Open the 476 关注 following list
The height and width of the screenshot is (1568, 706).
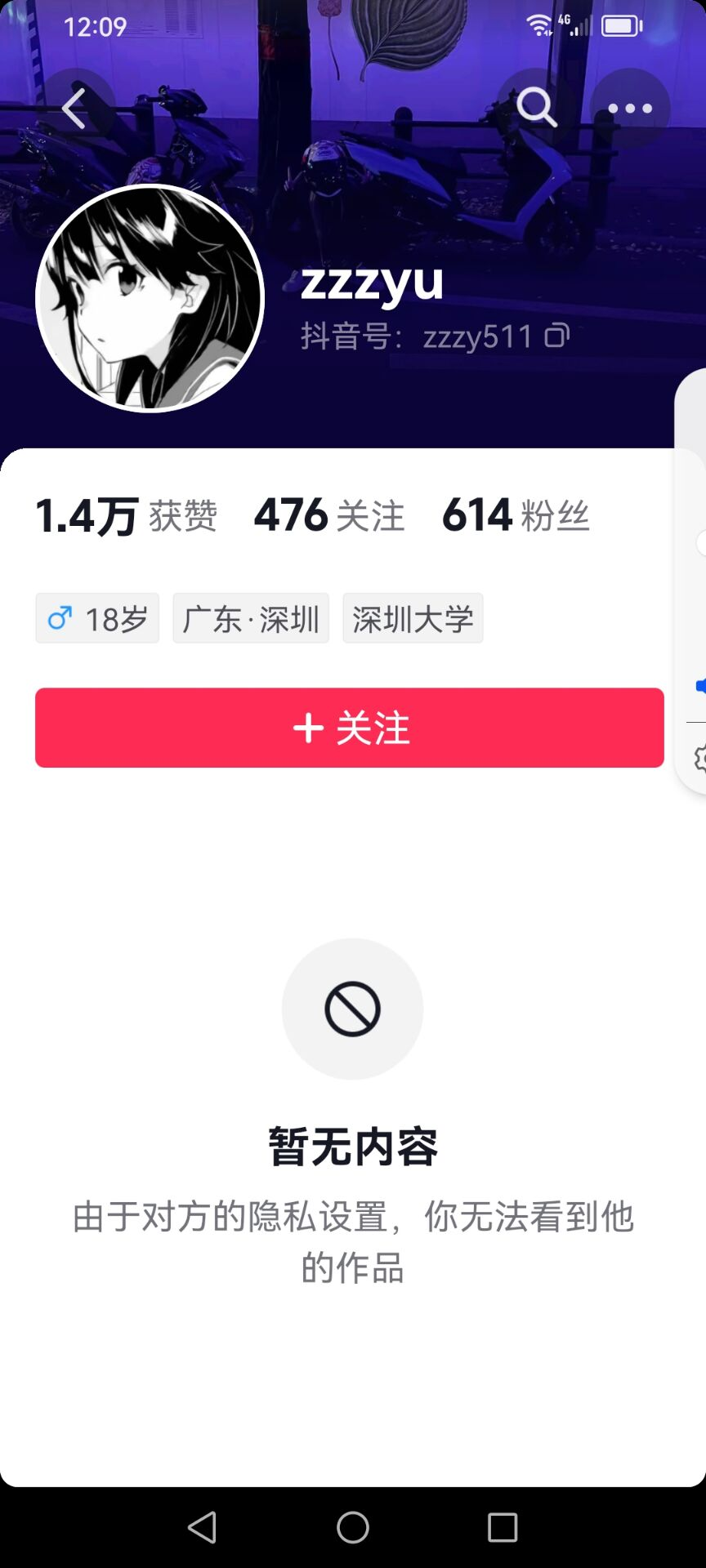pyautogui.click(x=329, y=515)
